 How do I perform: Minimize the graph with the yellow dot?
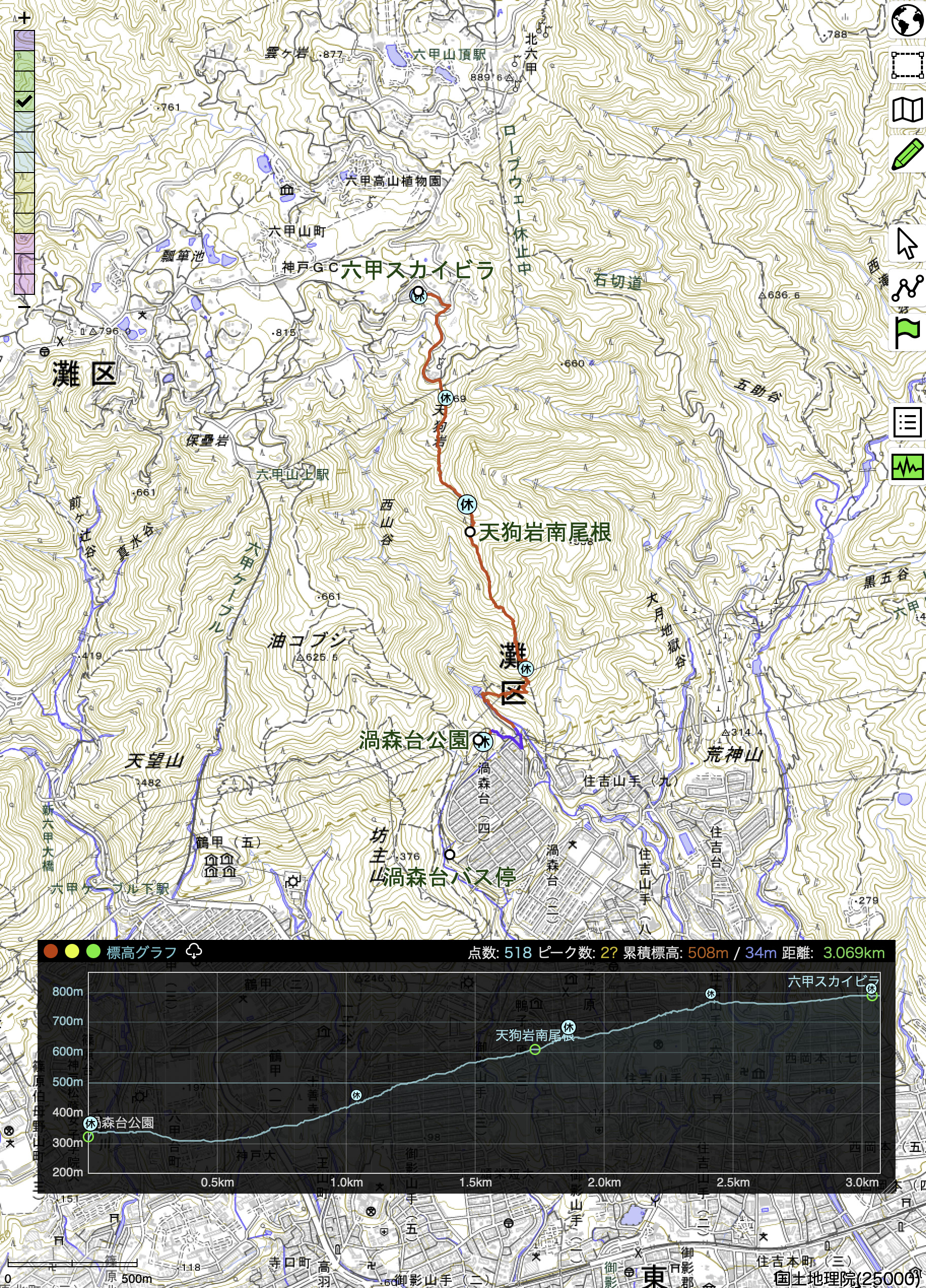72,951
